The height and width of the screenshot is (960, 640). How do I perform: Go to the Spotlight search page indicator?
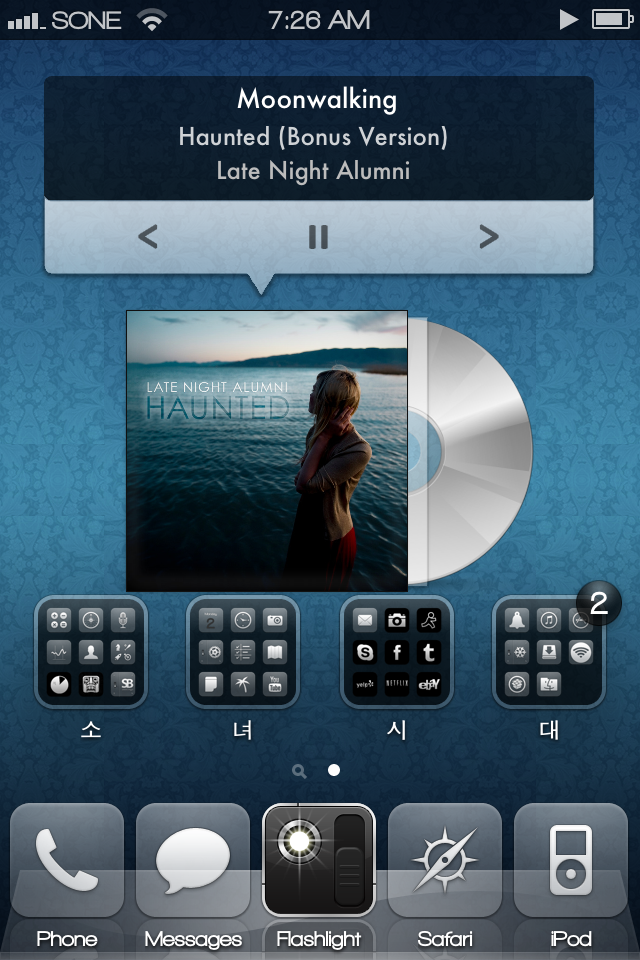(299, 771)
